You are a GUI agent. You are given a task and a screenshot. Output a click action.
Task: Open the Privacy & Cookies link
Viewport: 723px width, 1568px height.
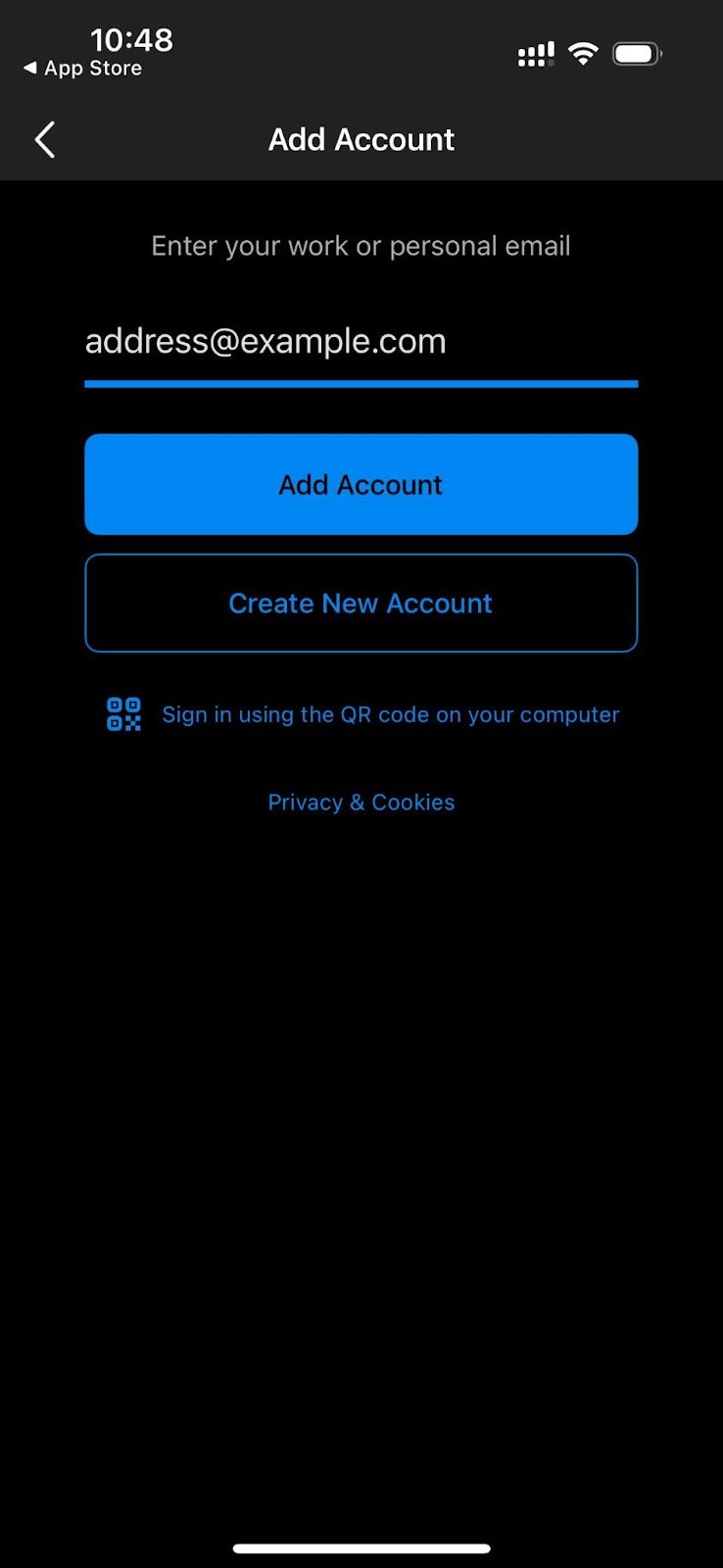361,802
